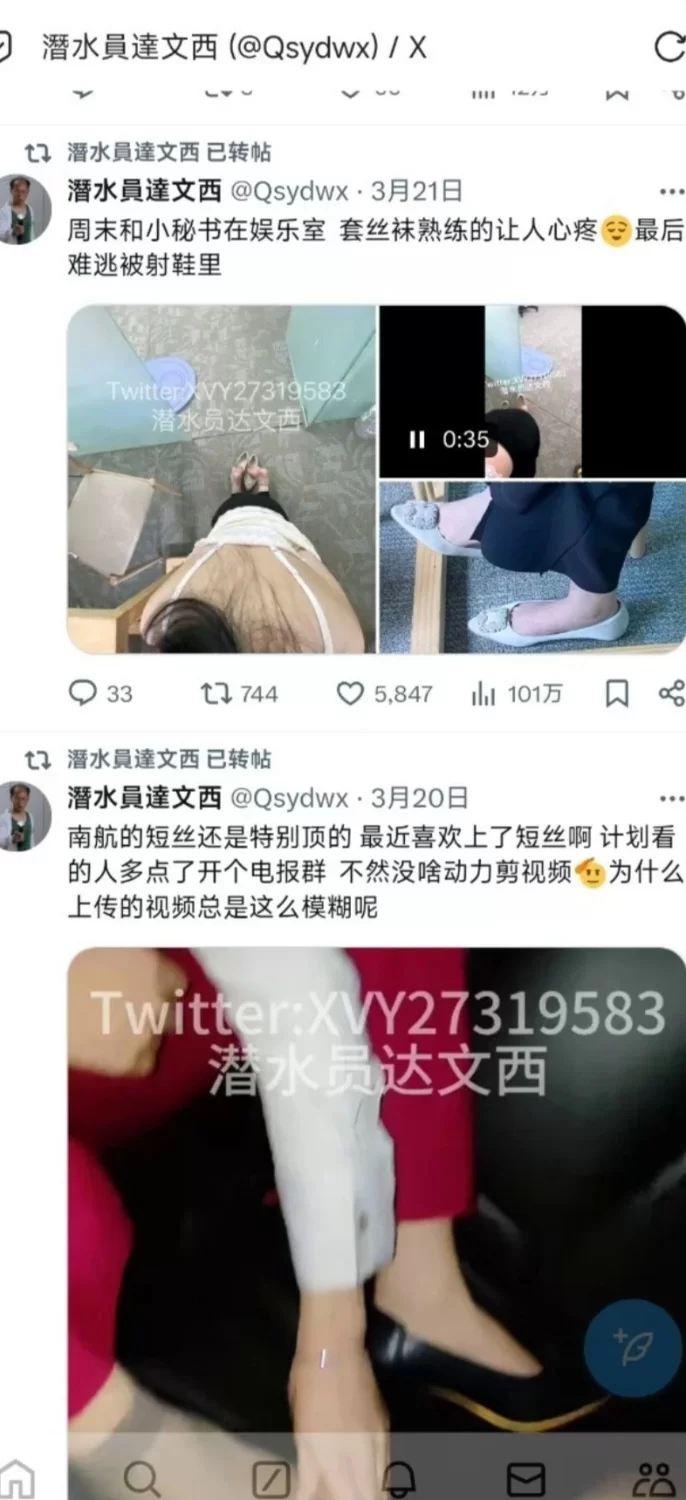This screenshot has height=1500, width=686.
Task: Open overflow menu on the 3月20日 post
Action: pos(670,798)
